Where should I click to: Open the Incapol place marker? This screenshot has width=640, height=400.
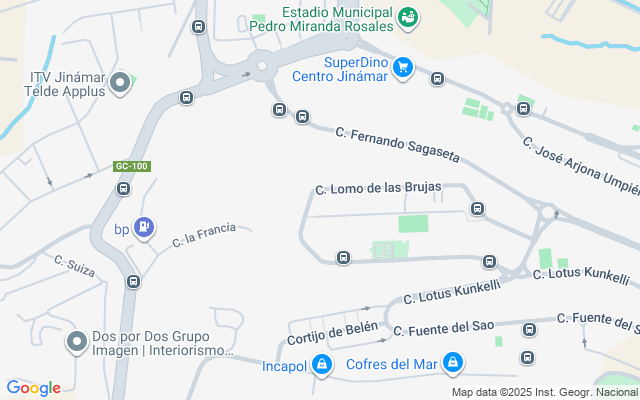pyautogui.click(x=321, y=366)
